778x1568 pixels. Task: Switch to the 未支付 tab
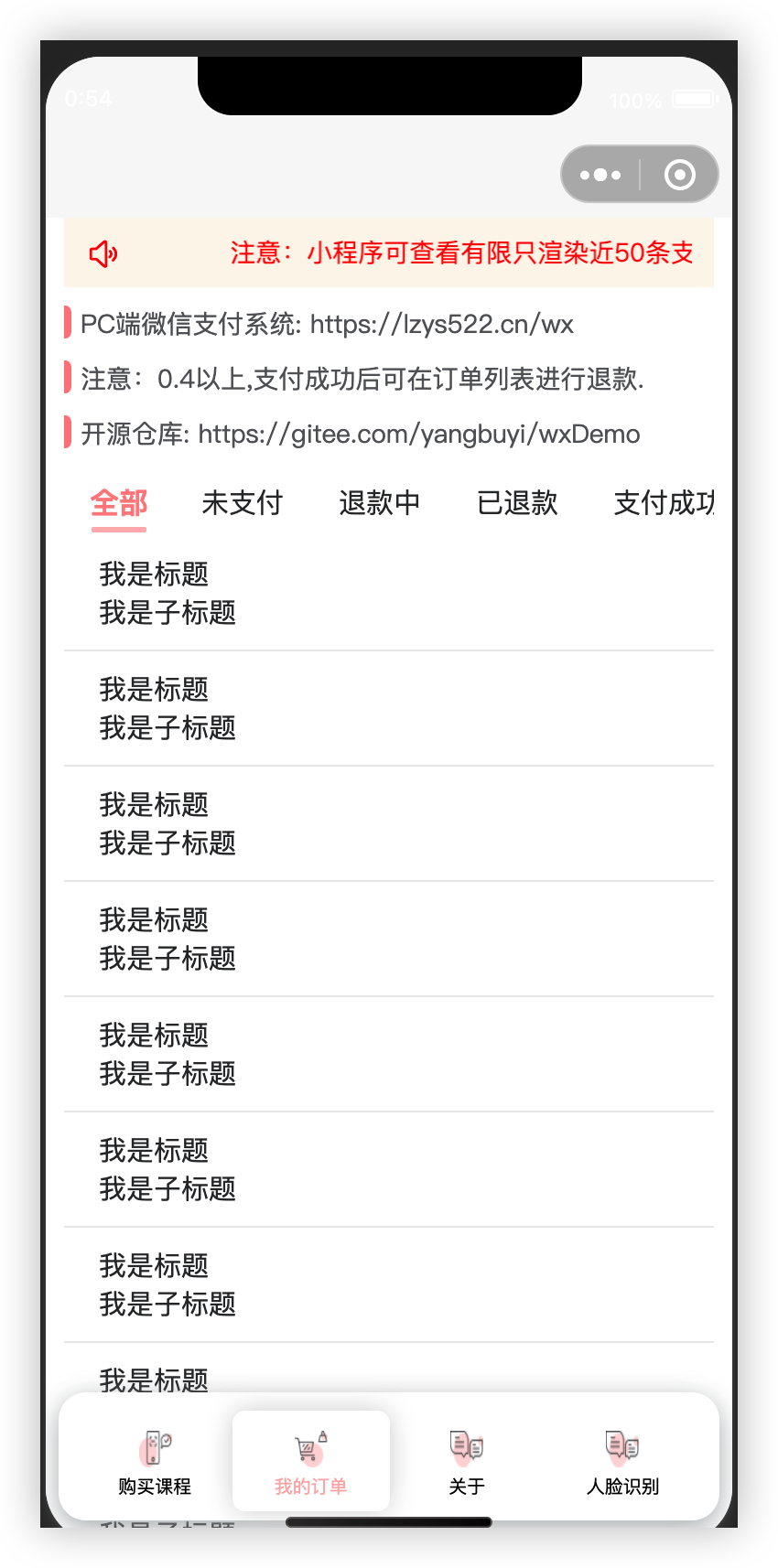243,503
